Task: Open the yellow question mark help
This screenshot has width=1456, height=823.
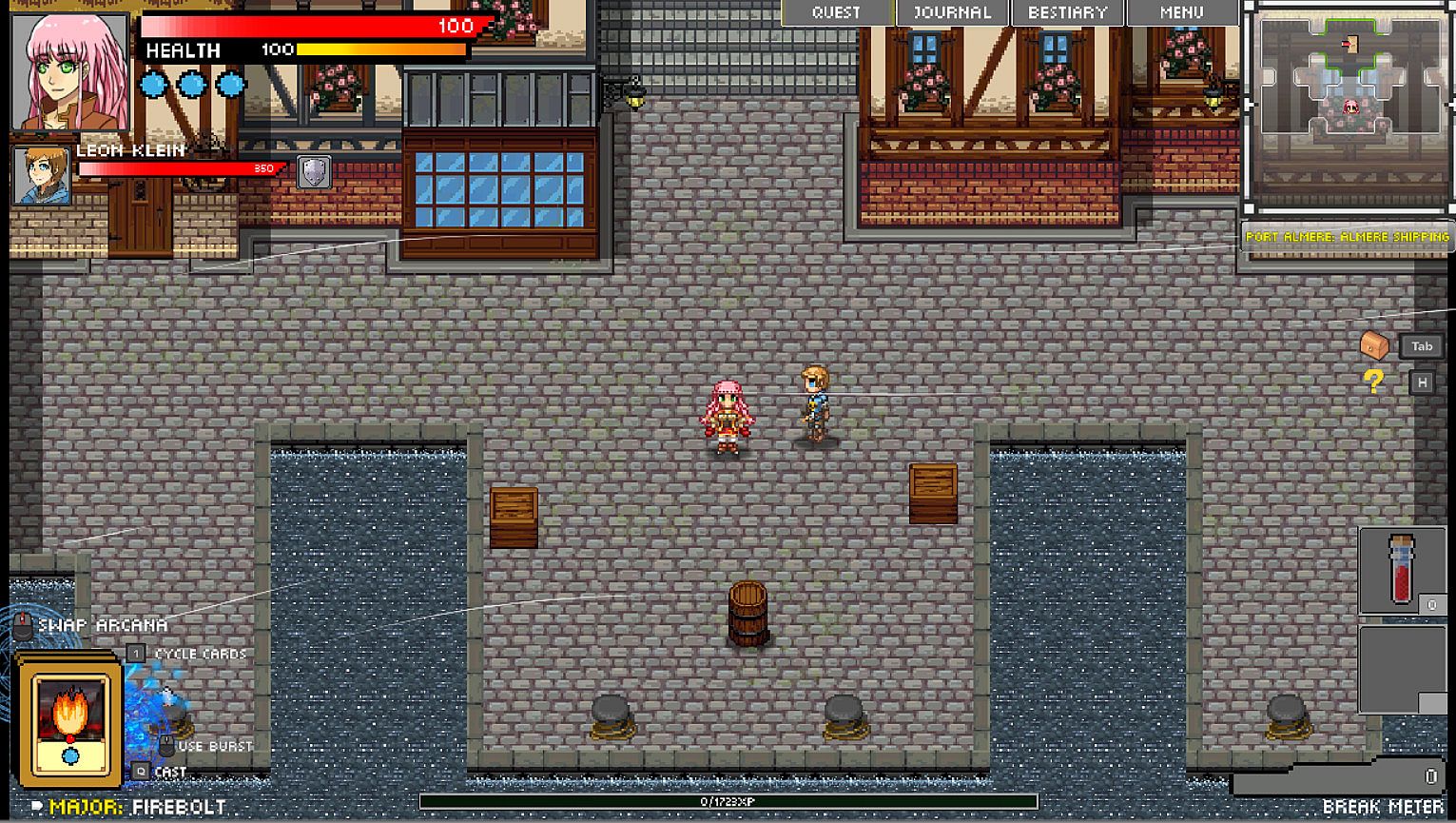Action: (1373, 382)
